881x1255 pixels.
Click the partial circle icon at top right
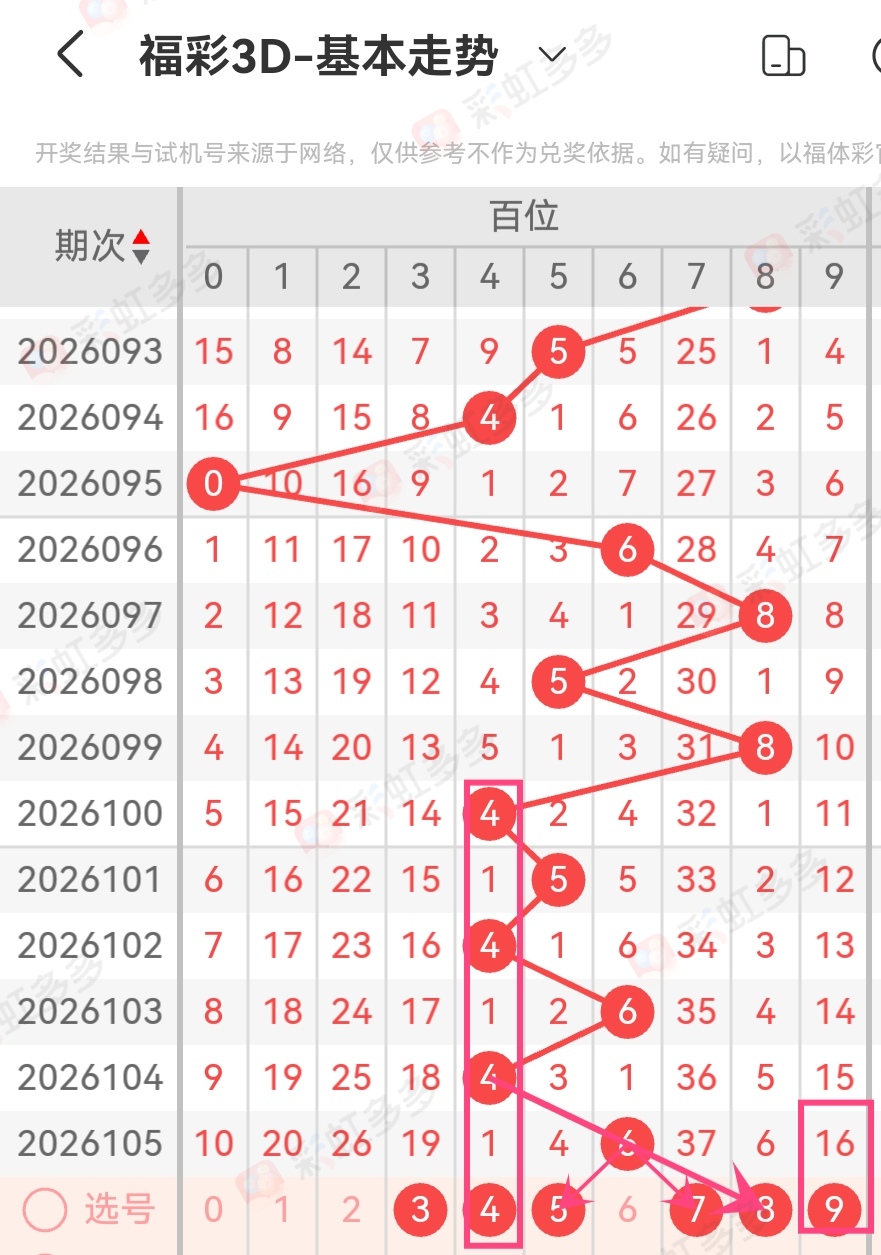[875, 57]
